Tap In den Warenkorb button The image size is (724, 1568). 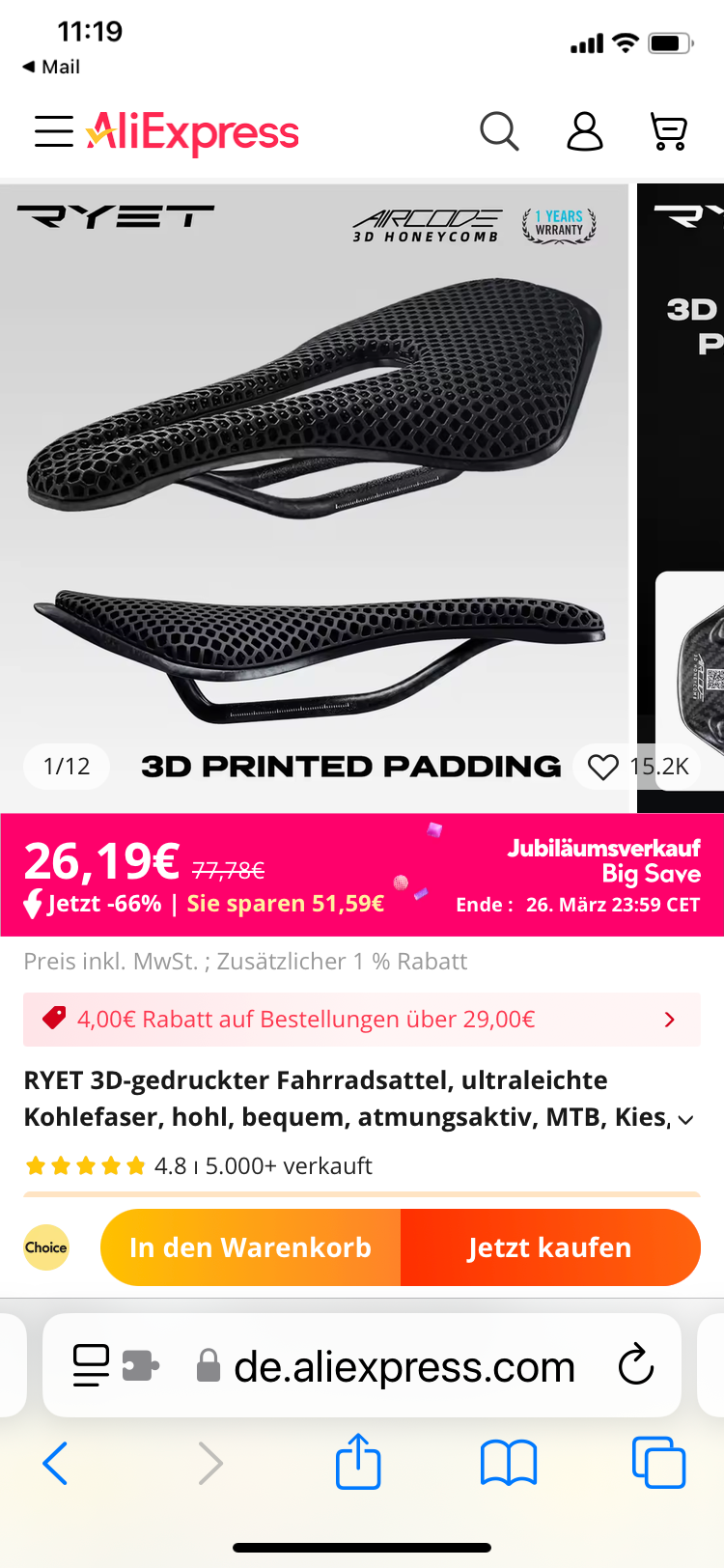pyautogui.click(x=251, y=1247)
